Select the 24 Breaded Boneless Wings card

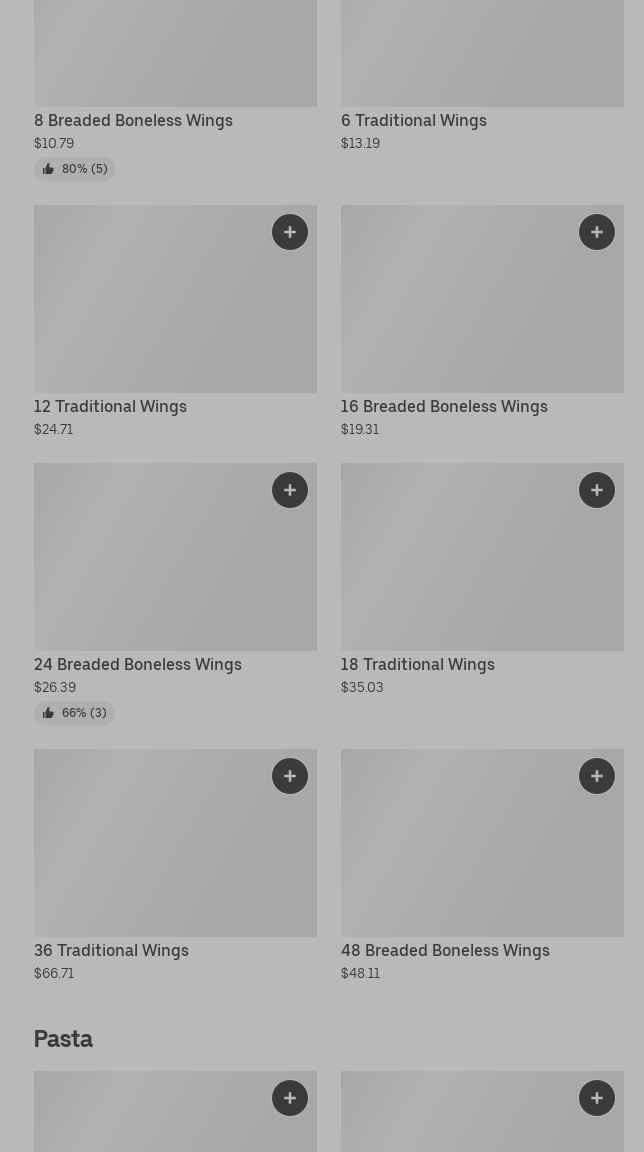coord(137,664)
